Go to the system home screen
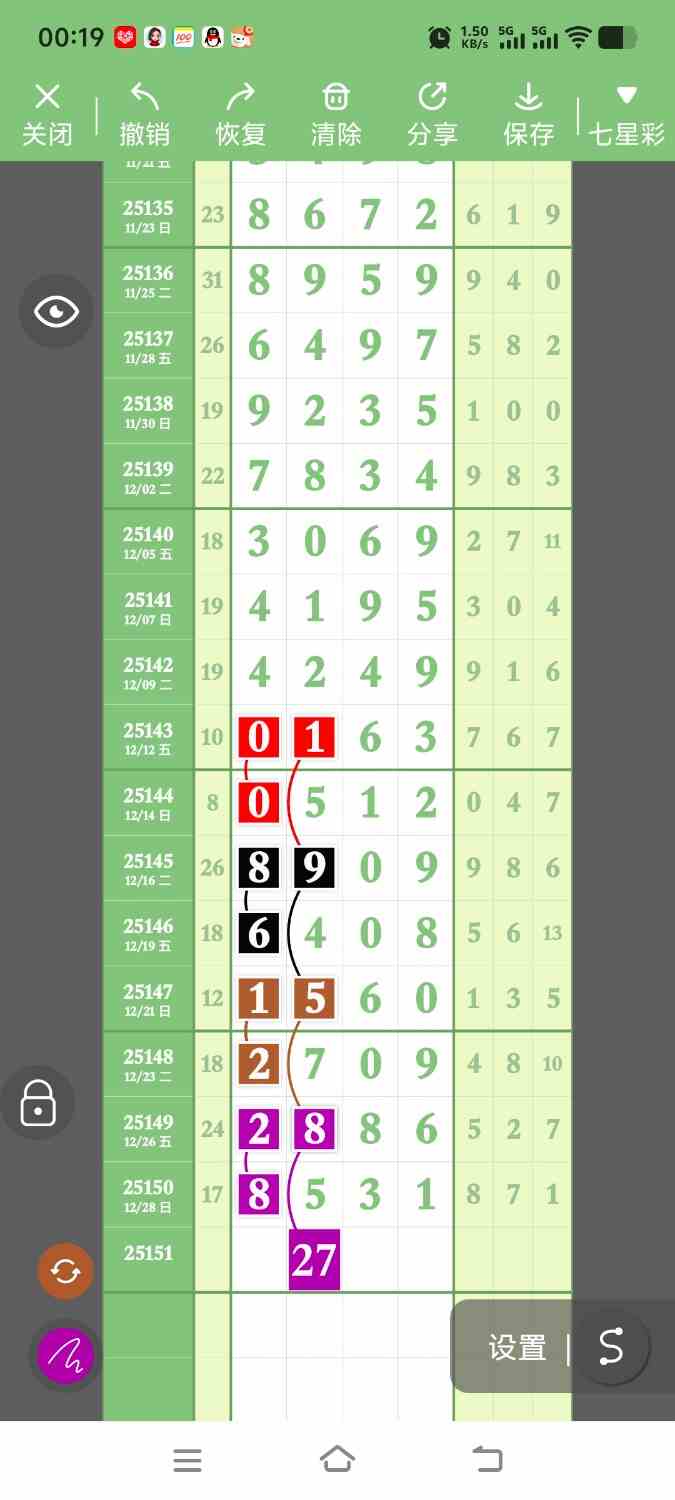The width and height of the screenshot is (675, 1500). [337, 1460]
